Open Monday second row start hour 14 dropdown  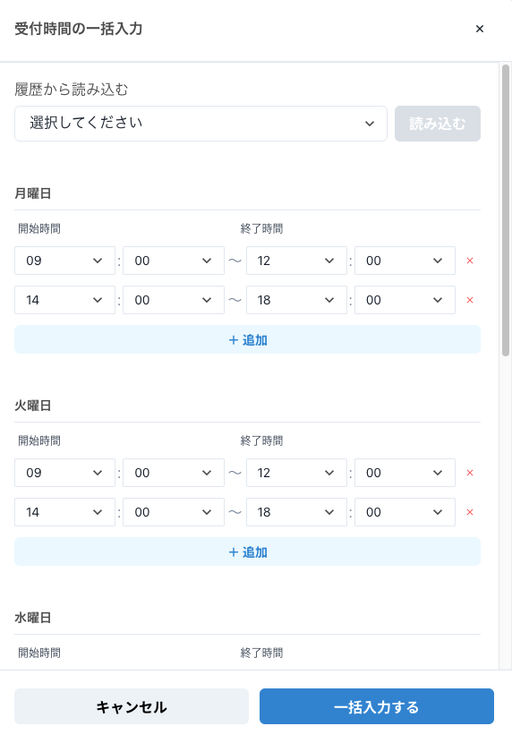coord(65,300)
